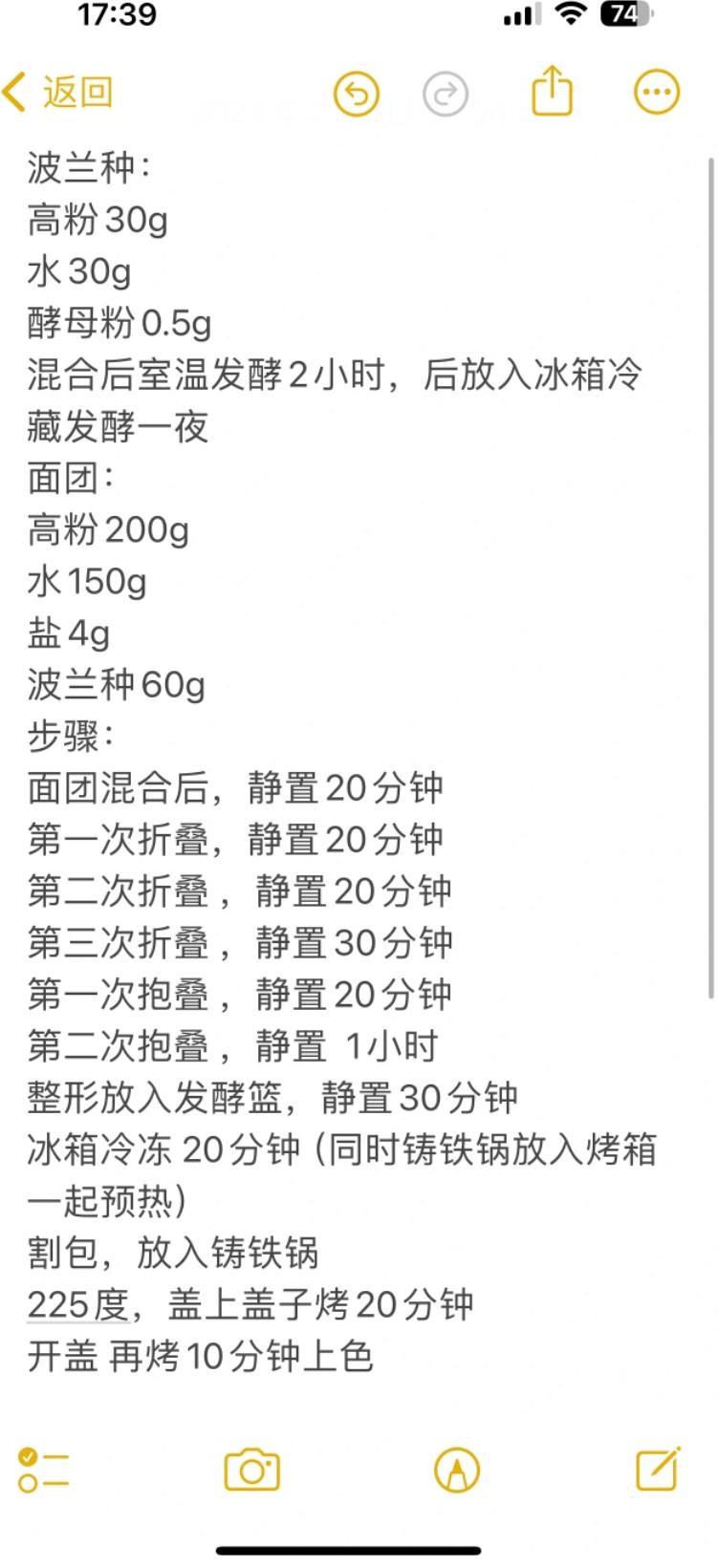This screenshot has height=1568, width=718.
Task: Go back via the 返回 button
Action: click(x=59, y=93)
